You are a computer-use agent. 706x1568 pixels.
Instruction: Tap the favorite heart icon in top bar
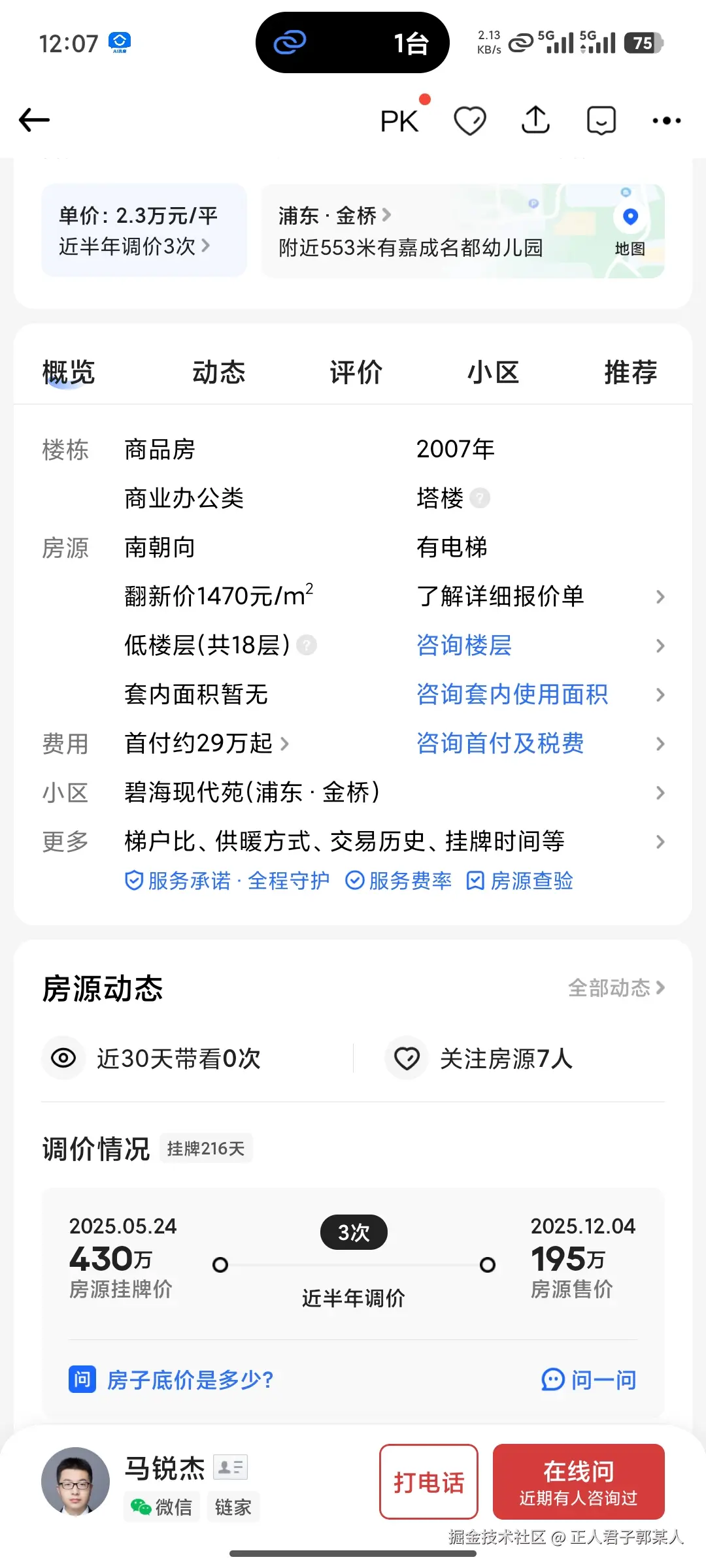pos(470,120)
